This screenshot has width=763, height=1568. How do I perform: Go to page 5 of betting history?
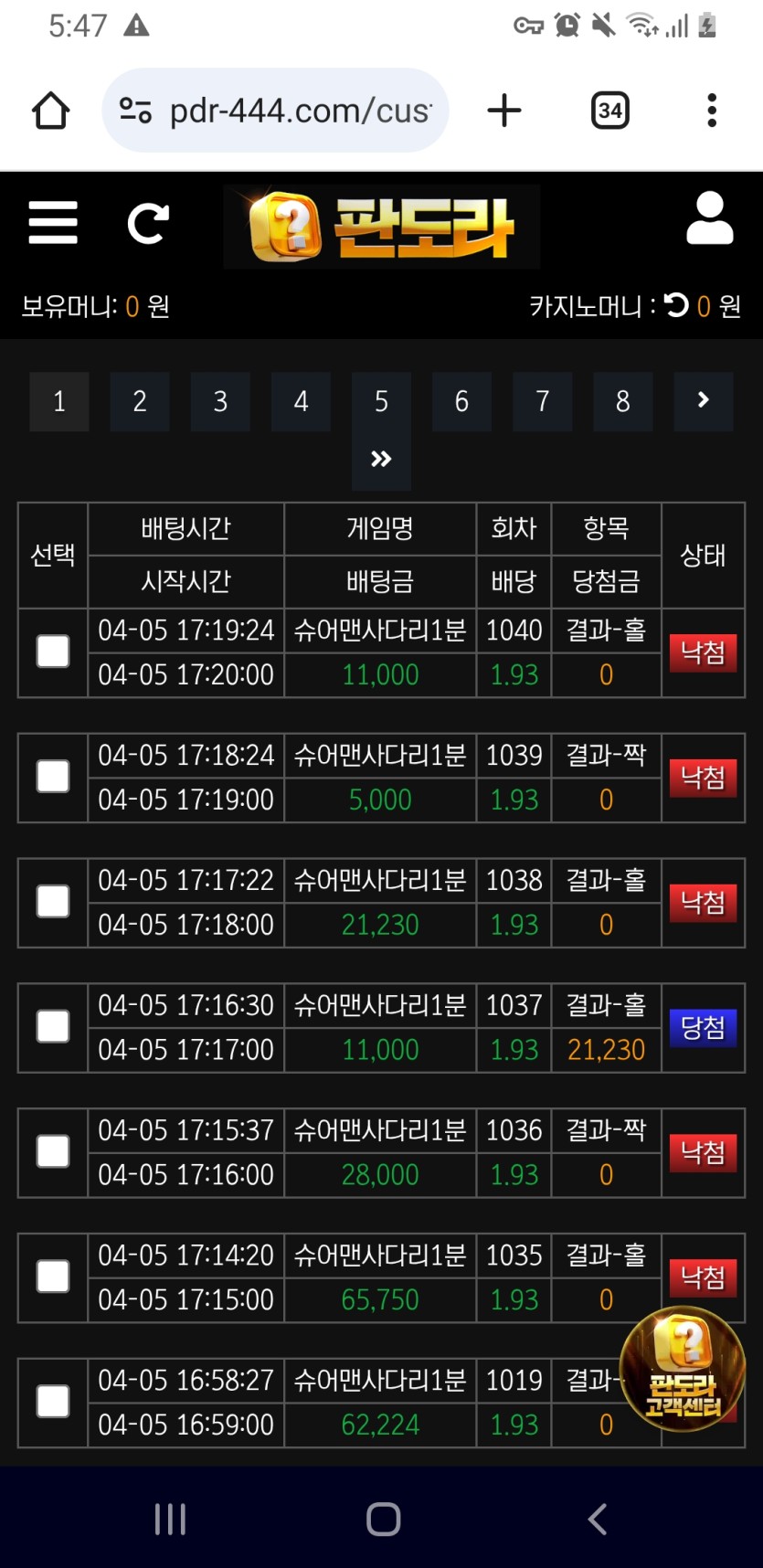point(381,401)
